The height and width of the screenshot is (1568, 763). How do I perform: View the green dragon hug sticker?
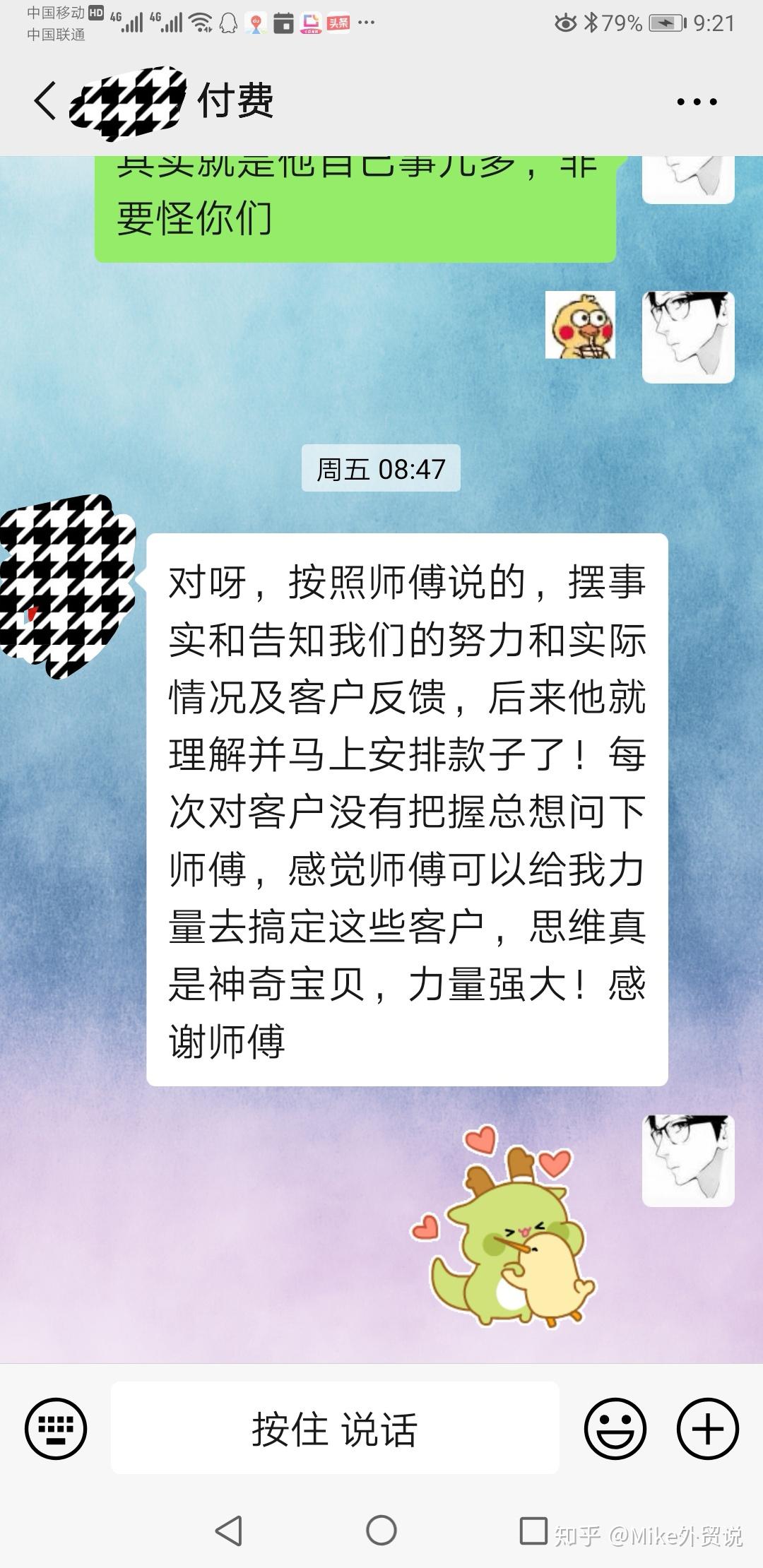503,1228
